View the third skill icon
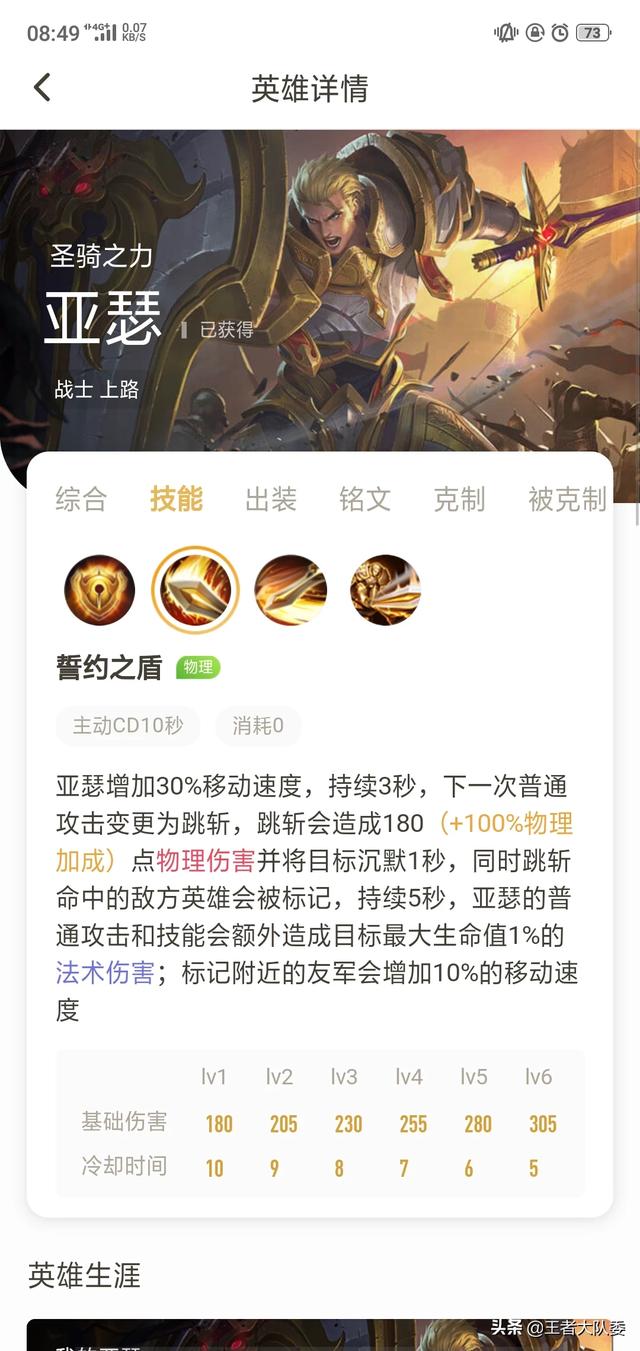The height and width of the screenshot is (1351, 640). tap(290, 590)
